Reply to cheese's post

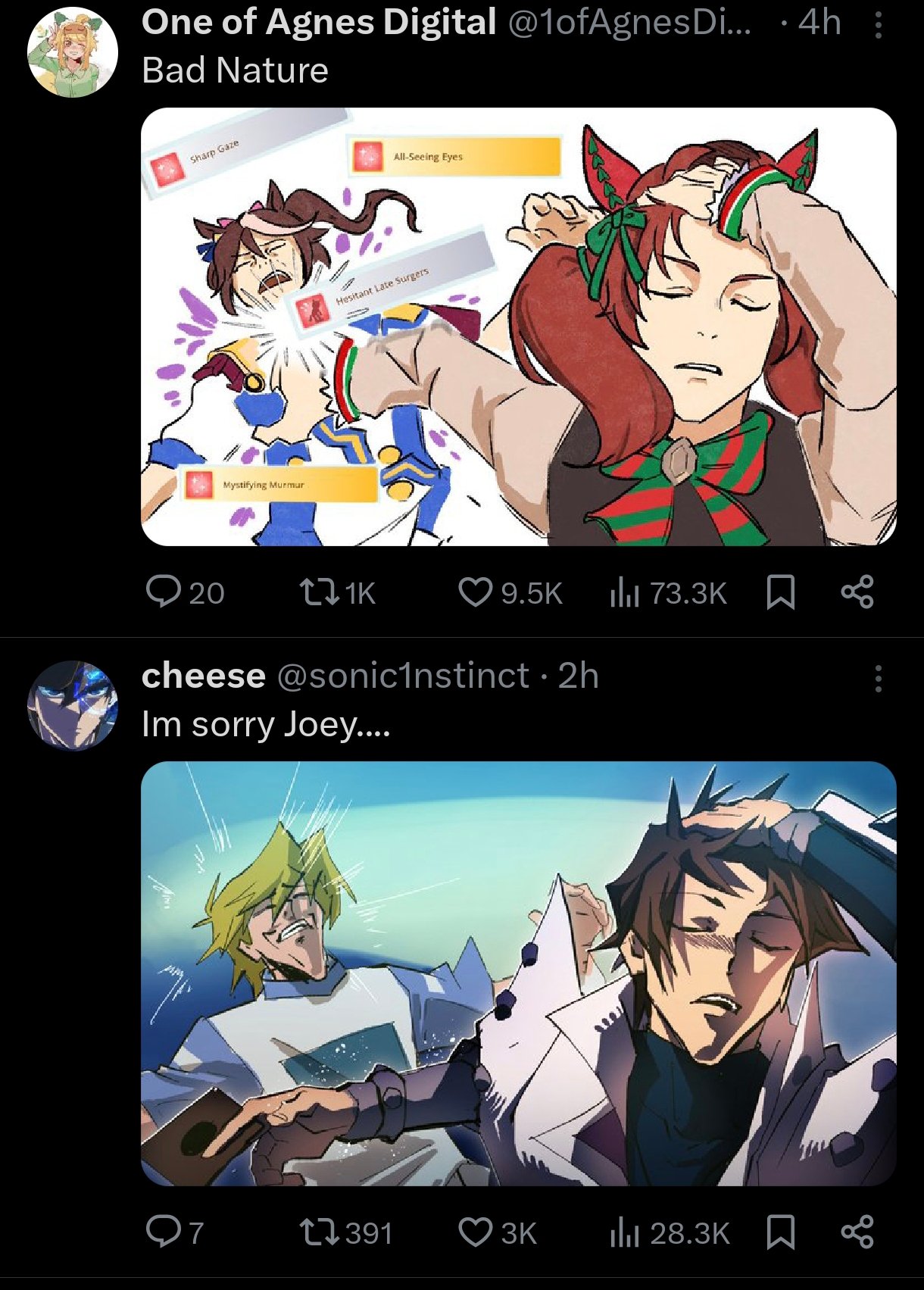pyautogui.click(x=164, y=1232)
